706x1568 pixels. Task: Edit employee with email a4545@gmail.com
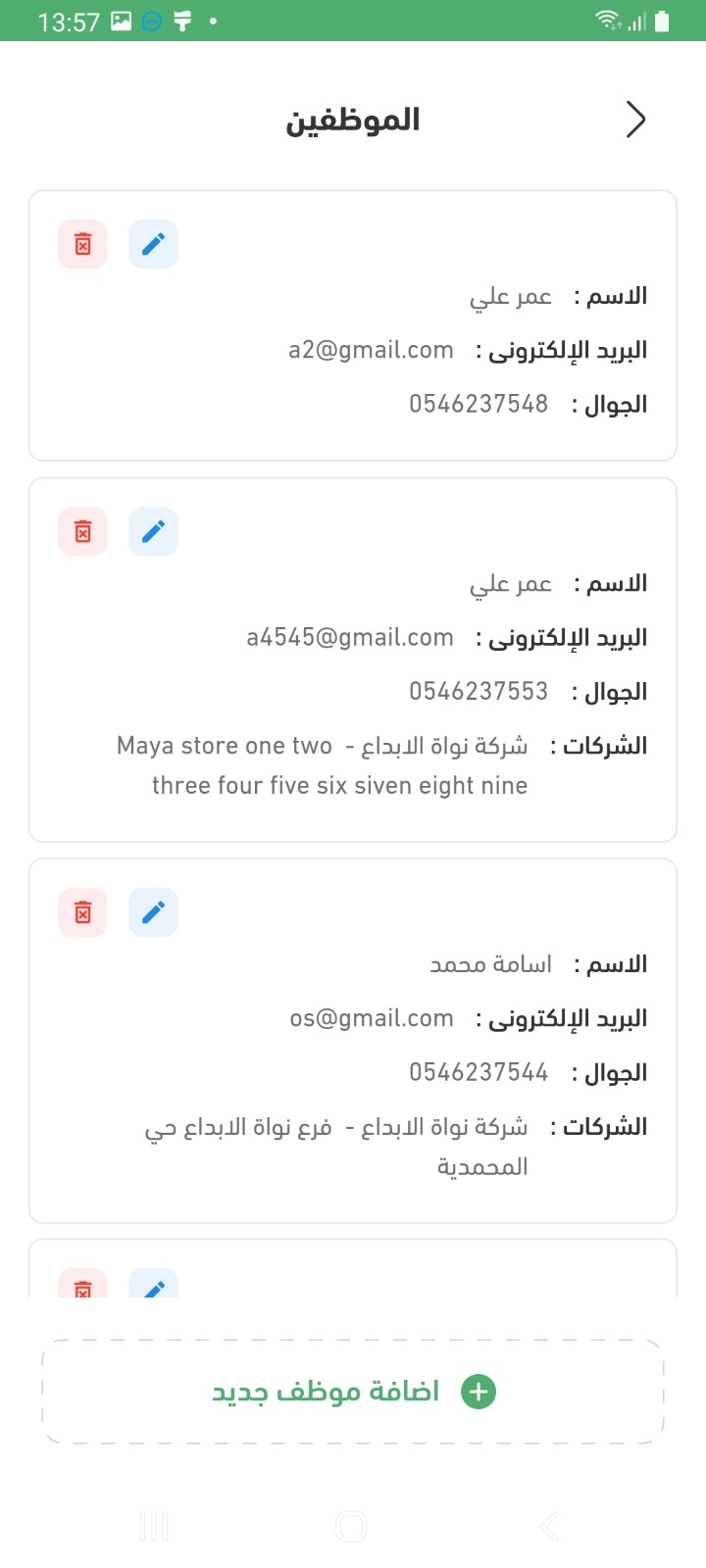click(153, 531)
